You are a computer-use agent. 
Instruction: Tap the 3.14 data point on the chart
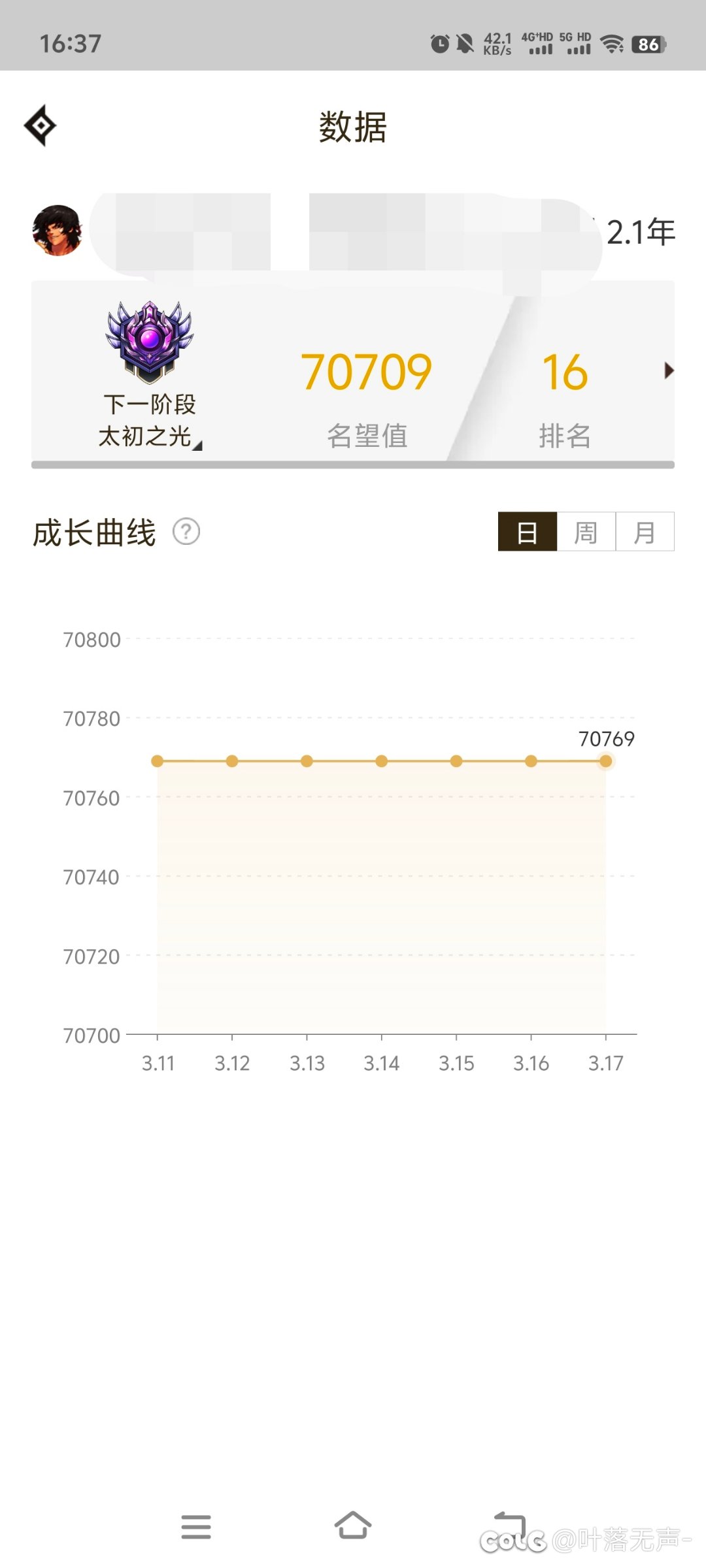tap(382, 761)
